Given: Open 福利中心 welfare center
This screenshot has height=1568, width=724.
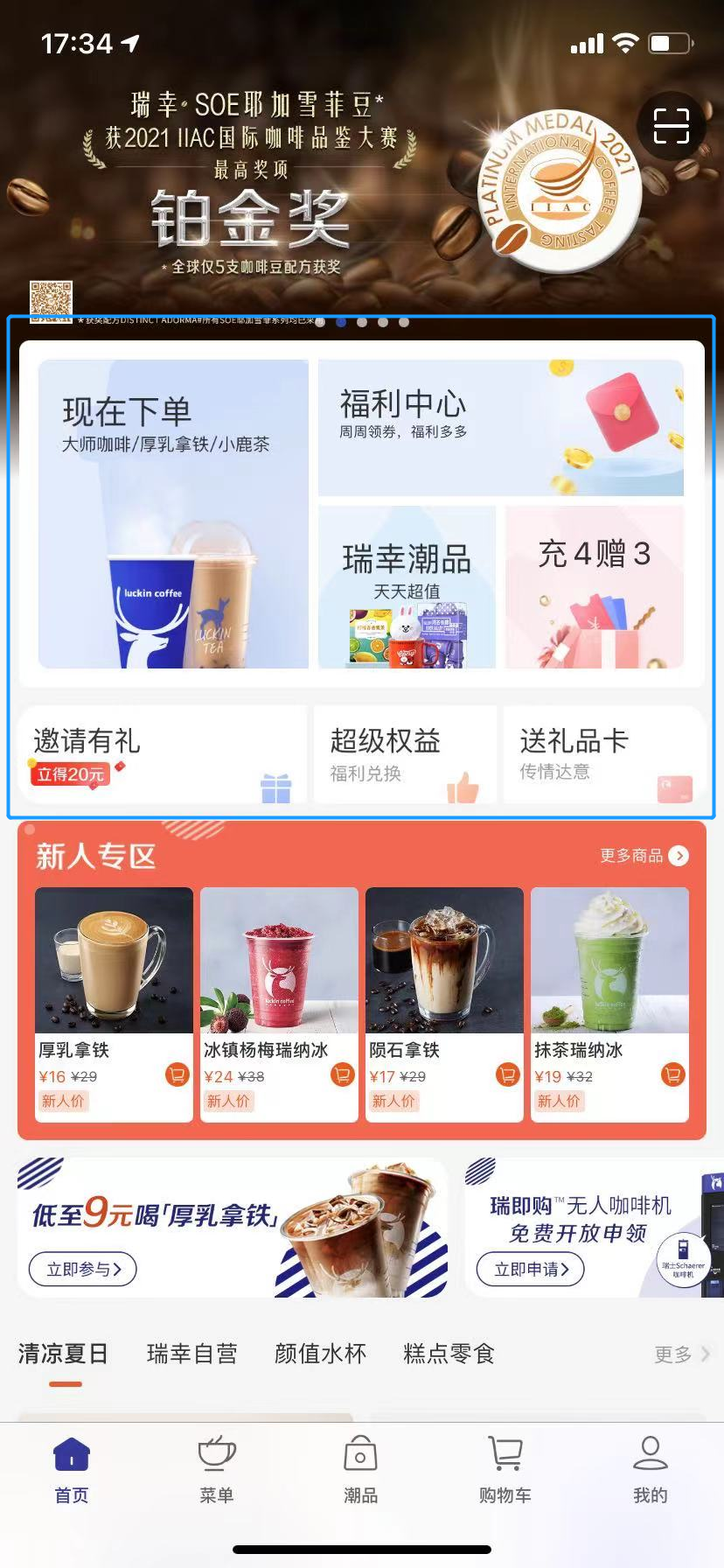Looking at the screenshot, I should (500, 428).
